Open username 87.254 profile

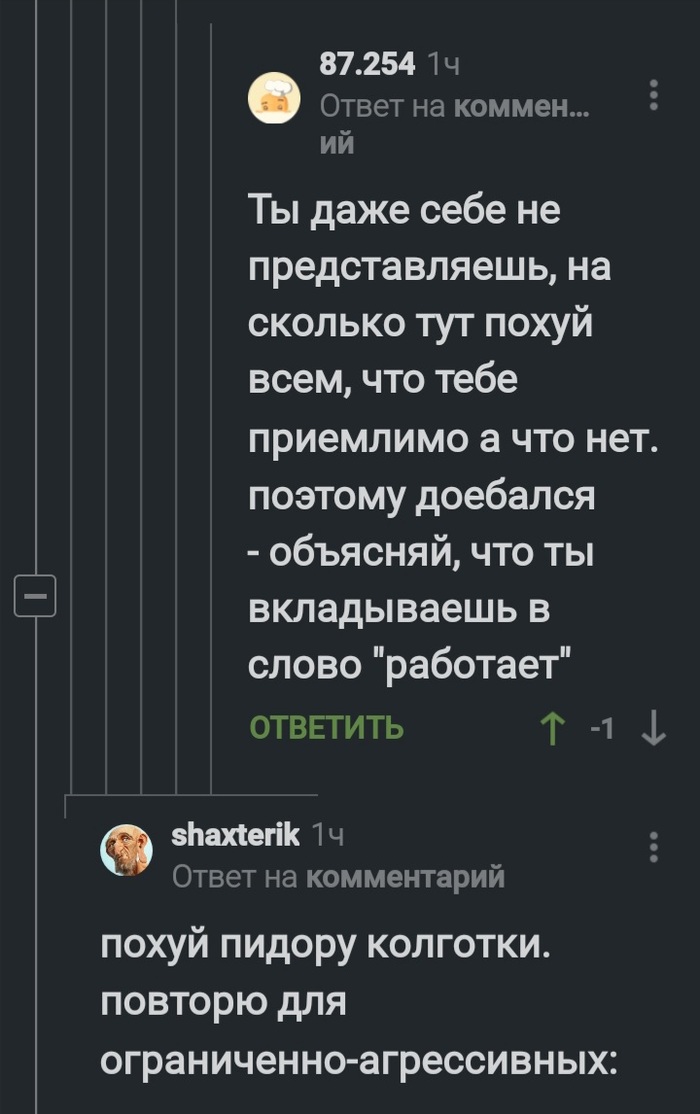tap(367, 65)
